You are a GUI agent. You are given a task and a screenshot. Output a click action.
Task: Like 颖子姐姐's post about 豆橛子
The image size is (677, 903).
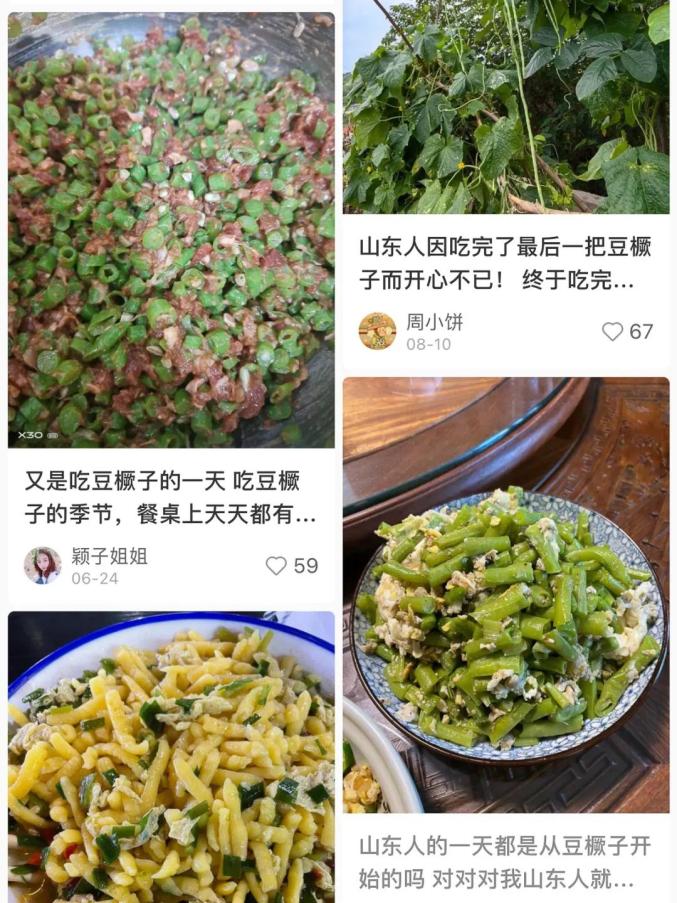click(x=276, y=566)
